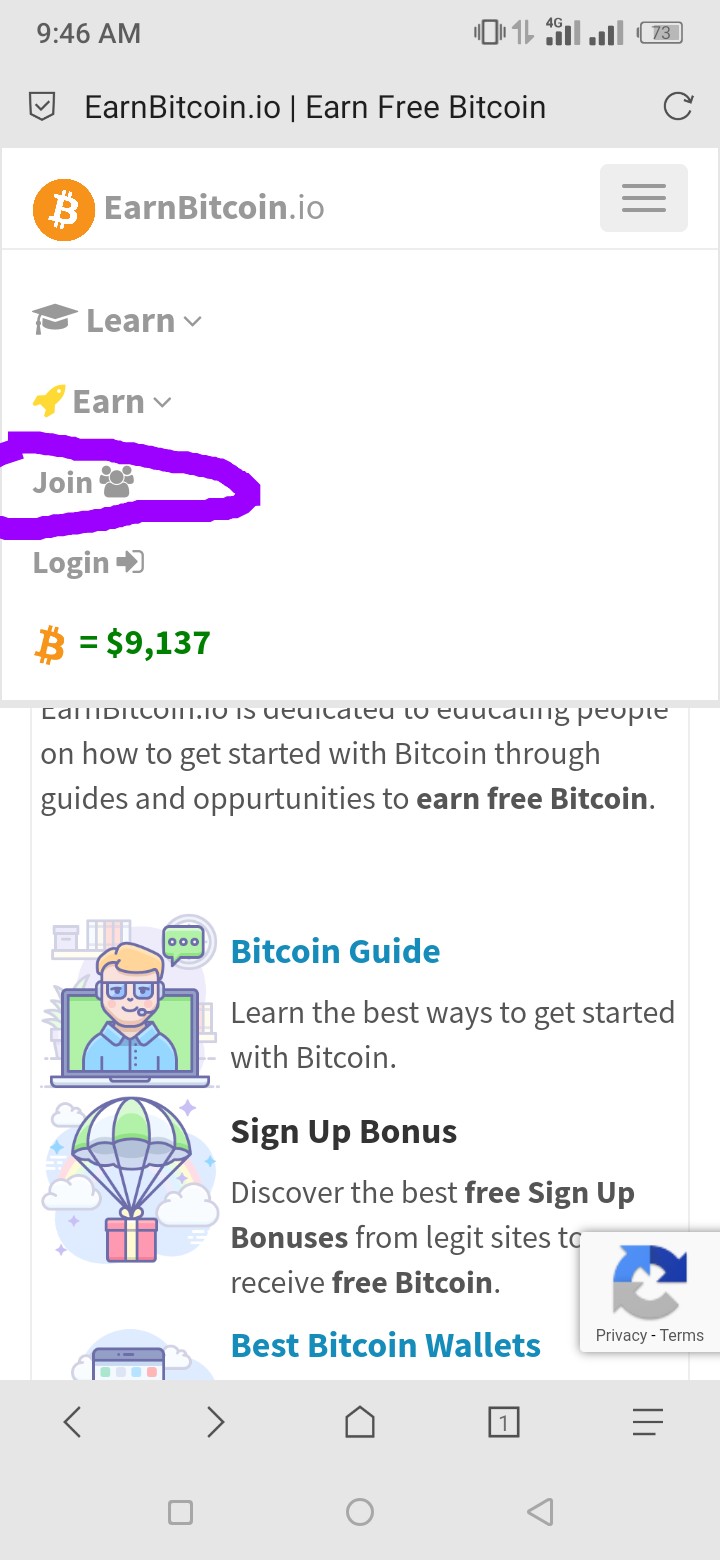Tap the system back button
This screenshot has height=1560, width=720.
(x=540, y=1512)
